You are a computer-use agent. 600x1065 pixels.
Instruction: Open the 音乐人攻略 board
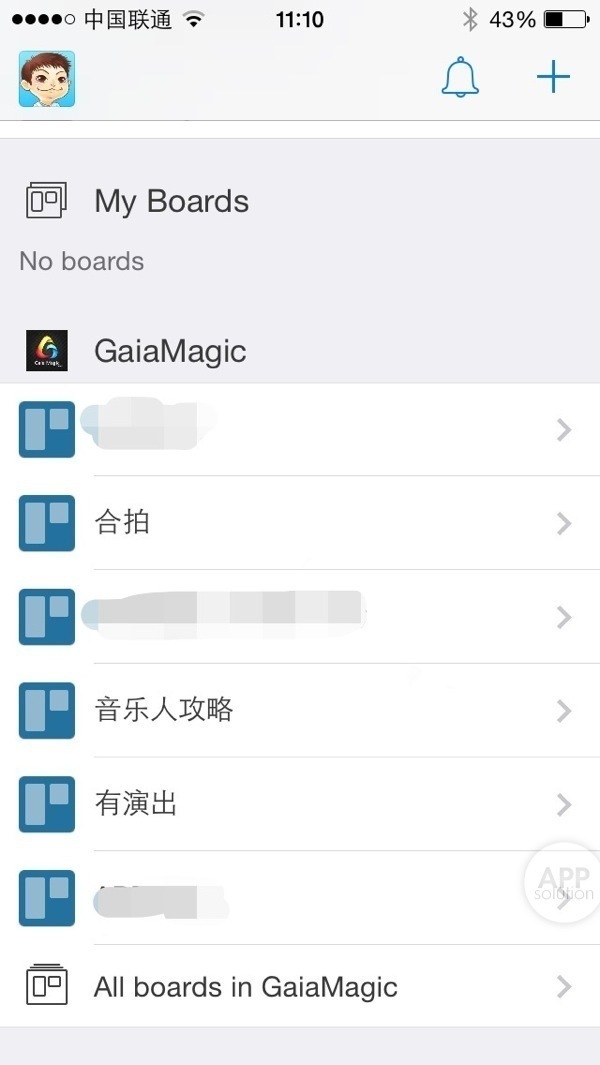(300, 710)
